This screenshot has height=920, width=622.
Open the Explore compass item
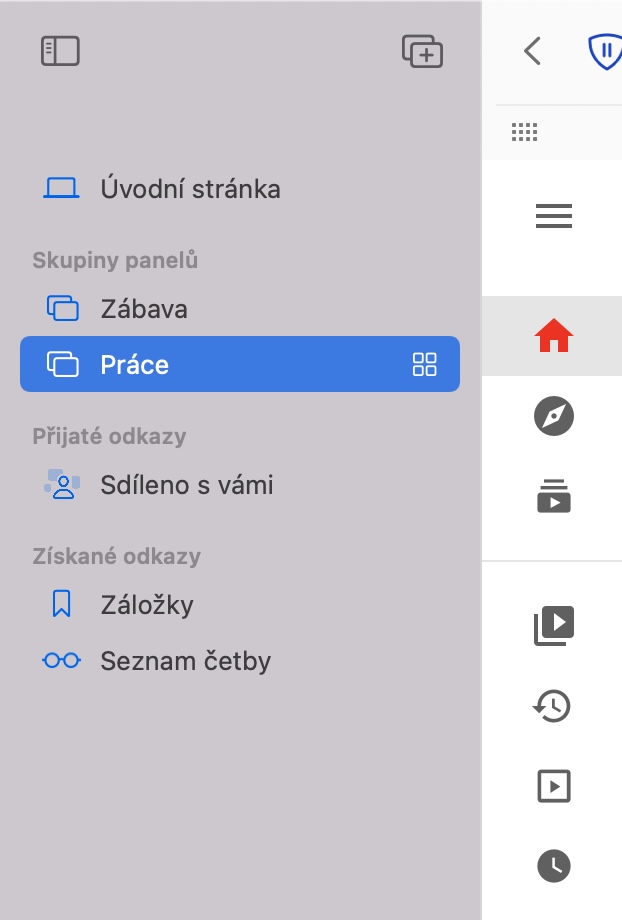coord(553,416)
